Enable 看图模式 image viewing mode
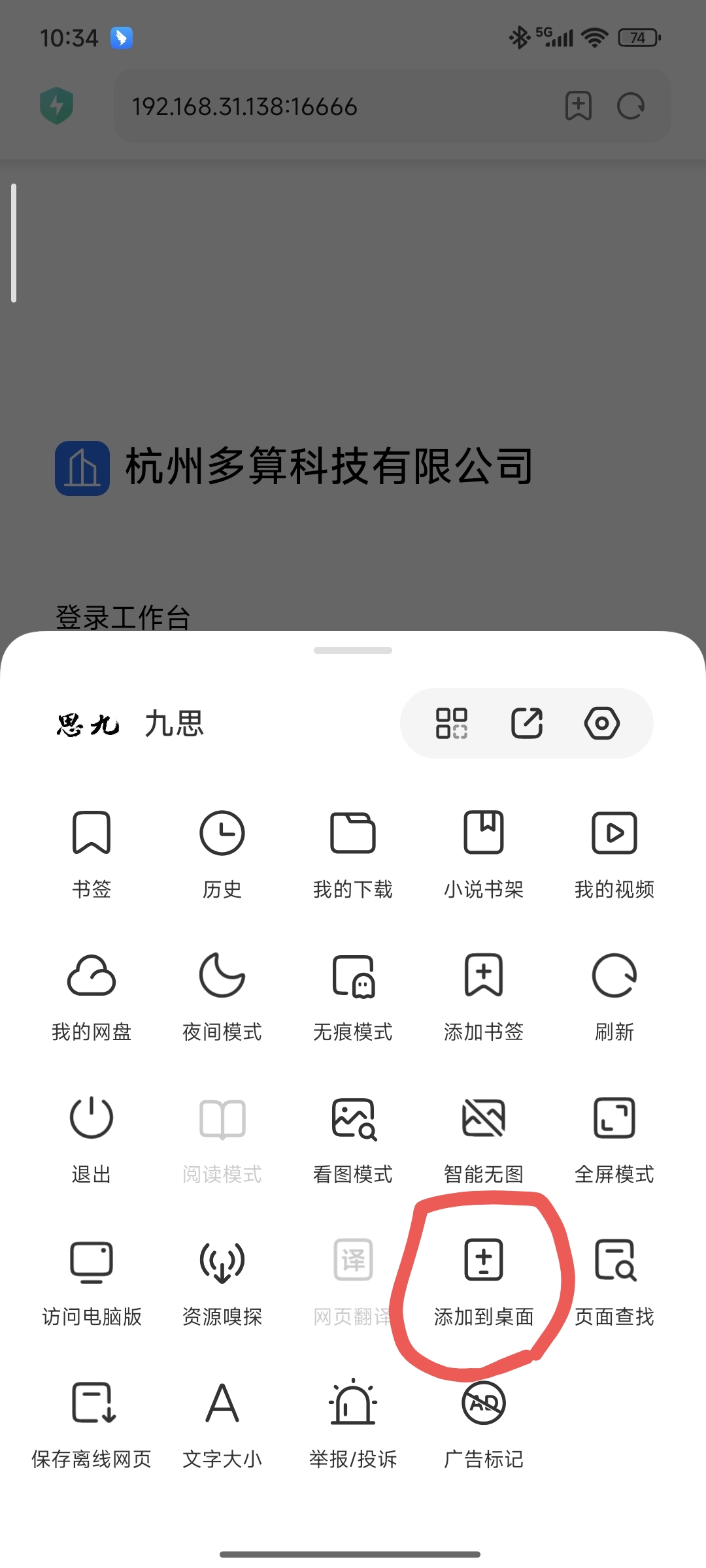 coord(353,1118)
